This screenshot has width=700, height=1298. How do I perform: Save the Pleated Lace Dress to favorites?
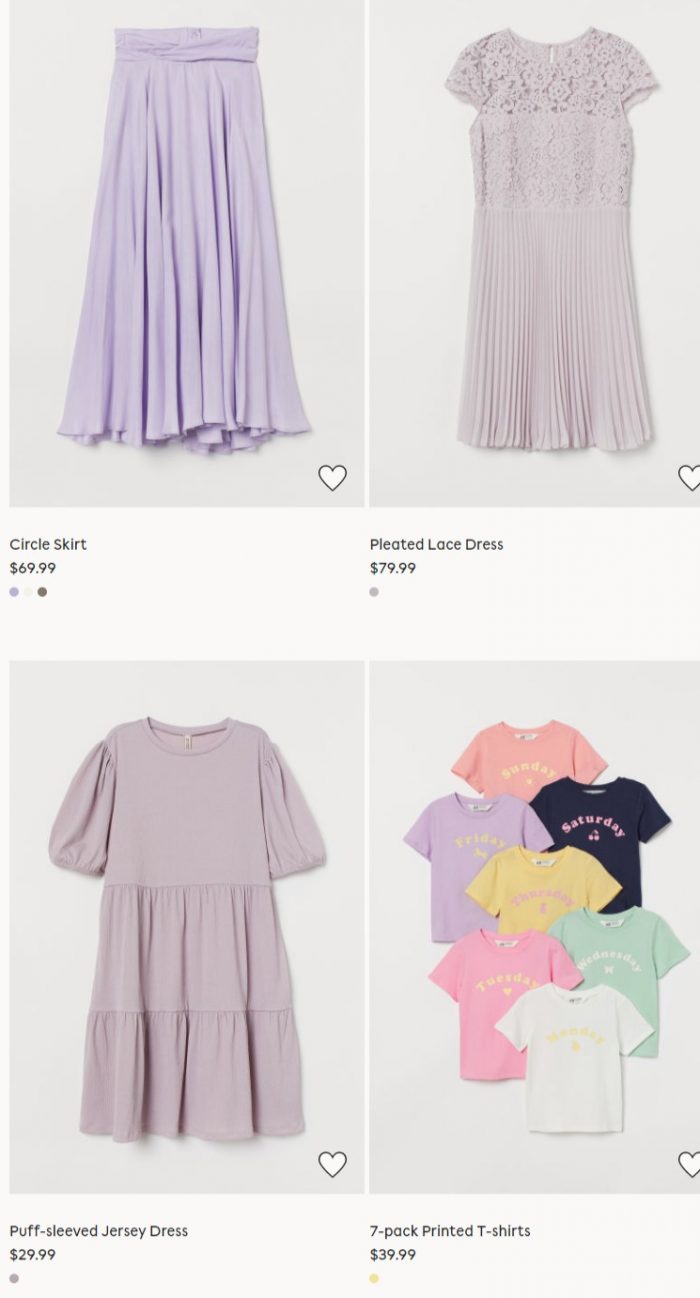pyautogui.click(x=689, y=478)
